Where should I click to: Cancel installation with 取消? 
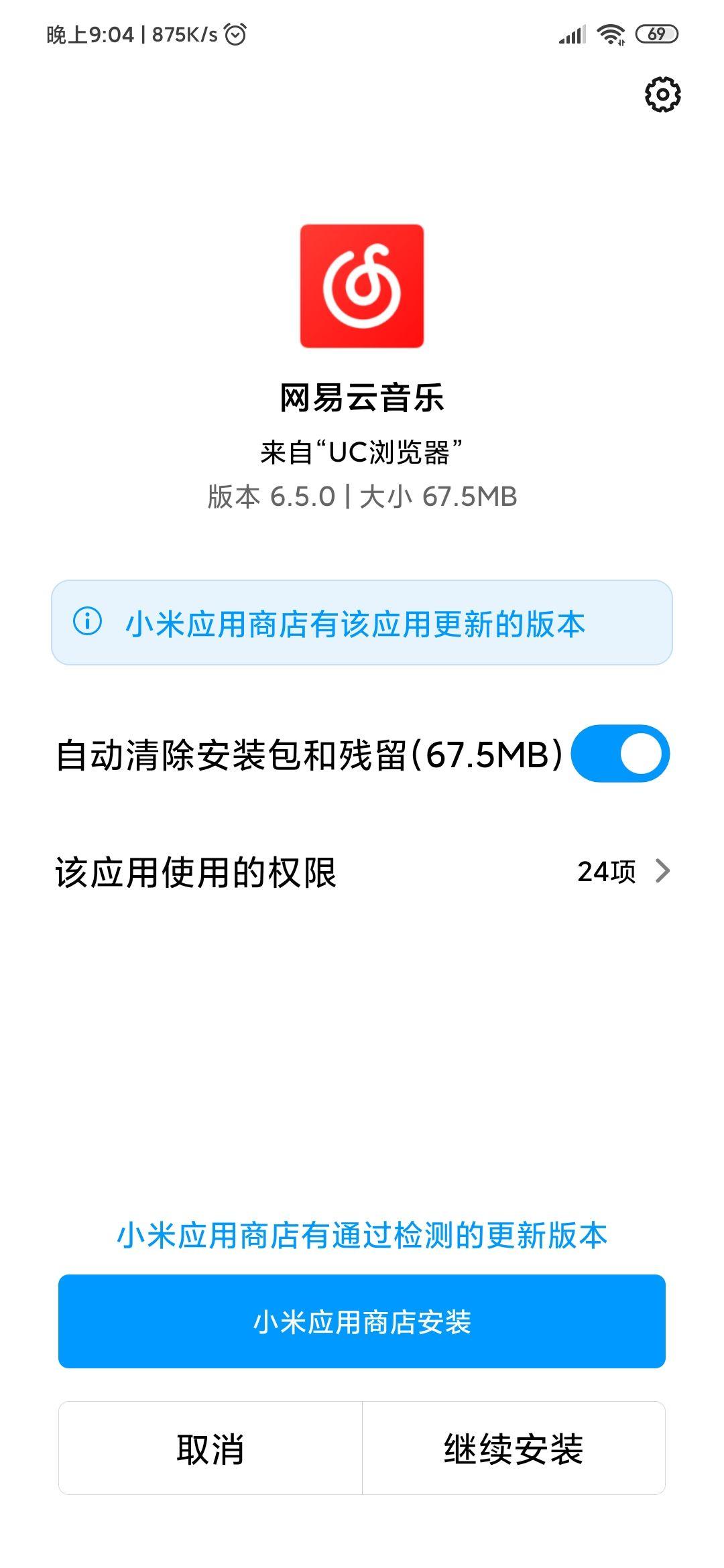[210, 1448]
